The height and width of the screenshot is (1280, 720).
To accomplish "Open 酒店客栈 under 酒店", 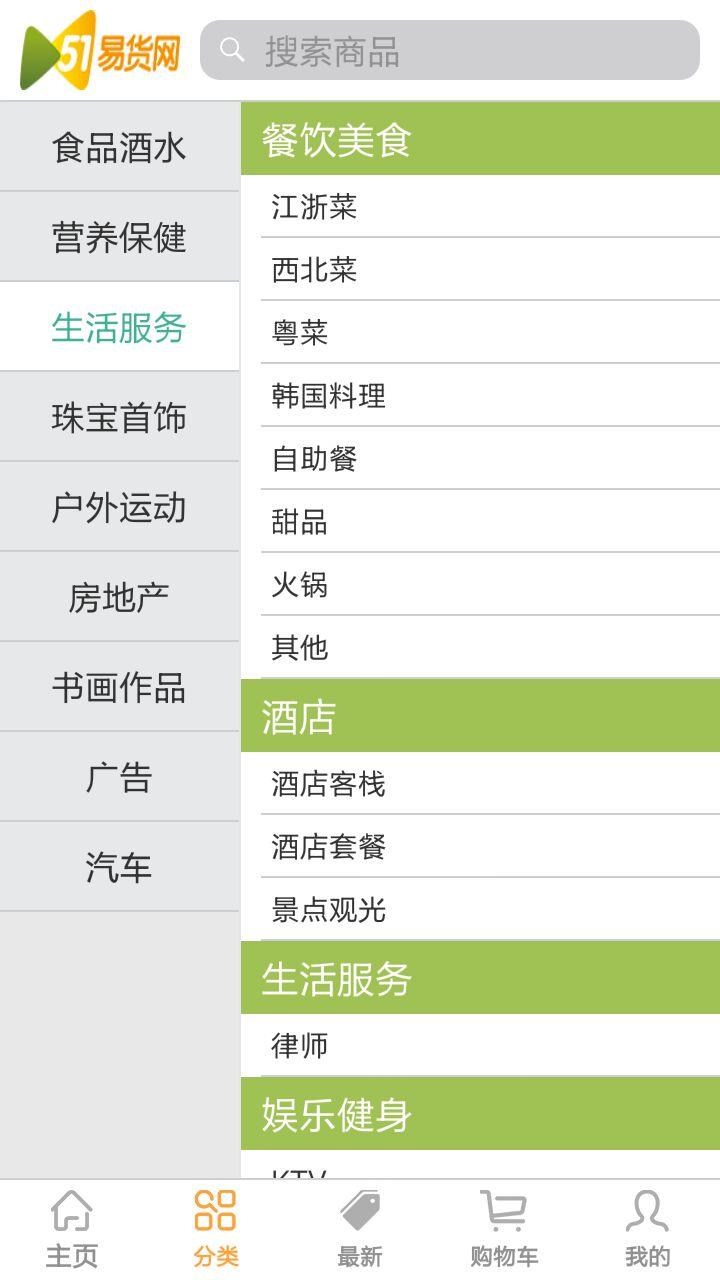I will [480, 784].
